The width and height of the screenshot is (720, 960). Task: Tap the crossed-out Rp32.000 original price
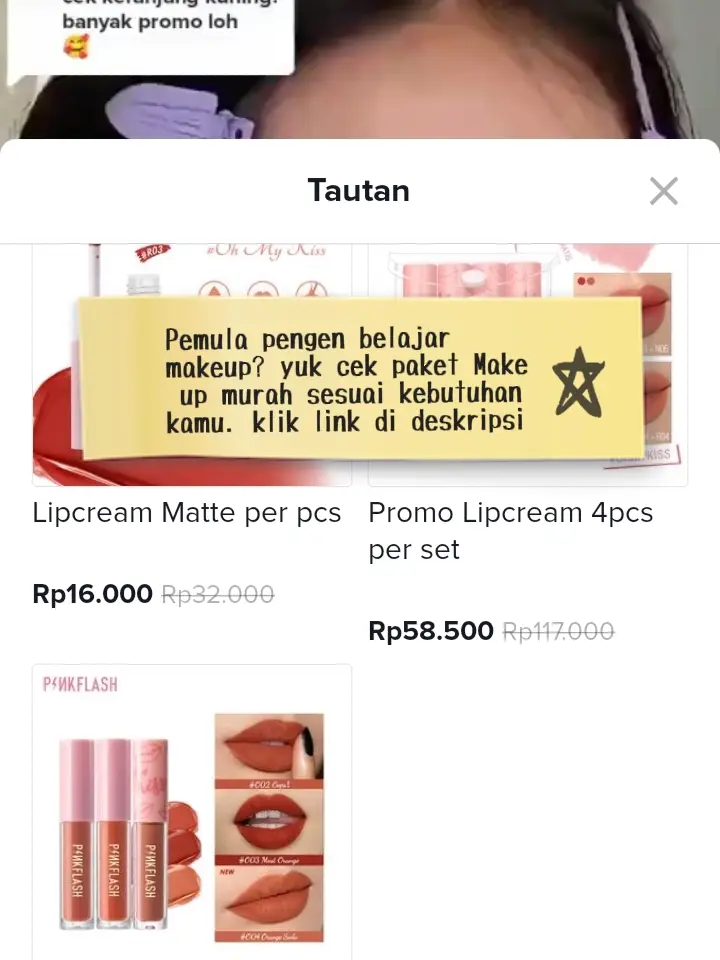click(216, 594)
